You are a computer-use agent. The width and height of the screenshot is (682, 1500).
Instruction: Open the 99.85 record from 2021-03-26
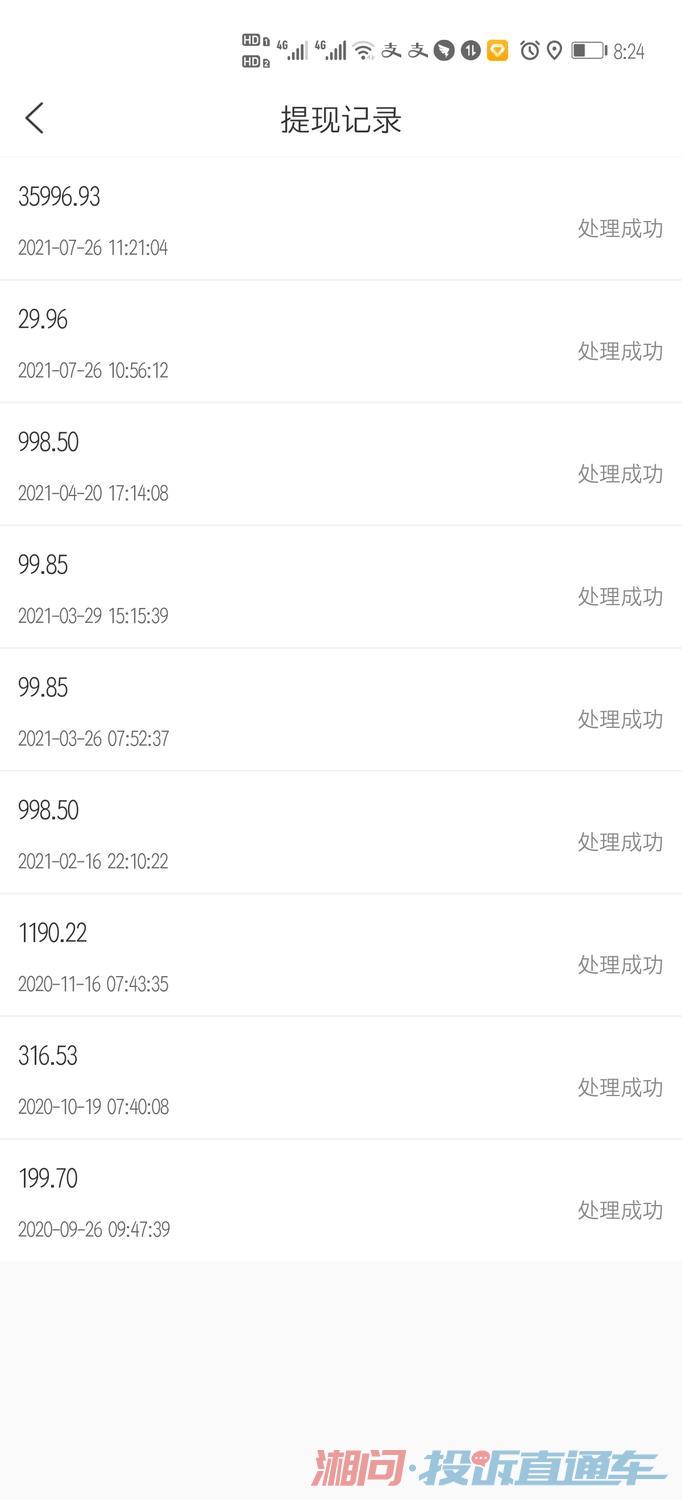point(341,710)
